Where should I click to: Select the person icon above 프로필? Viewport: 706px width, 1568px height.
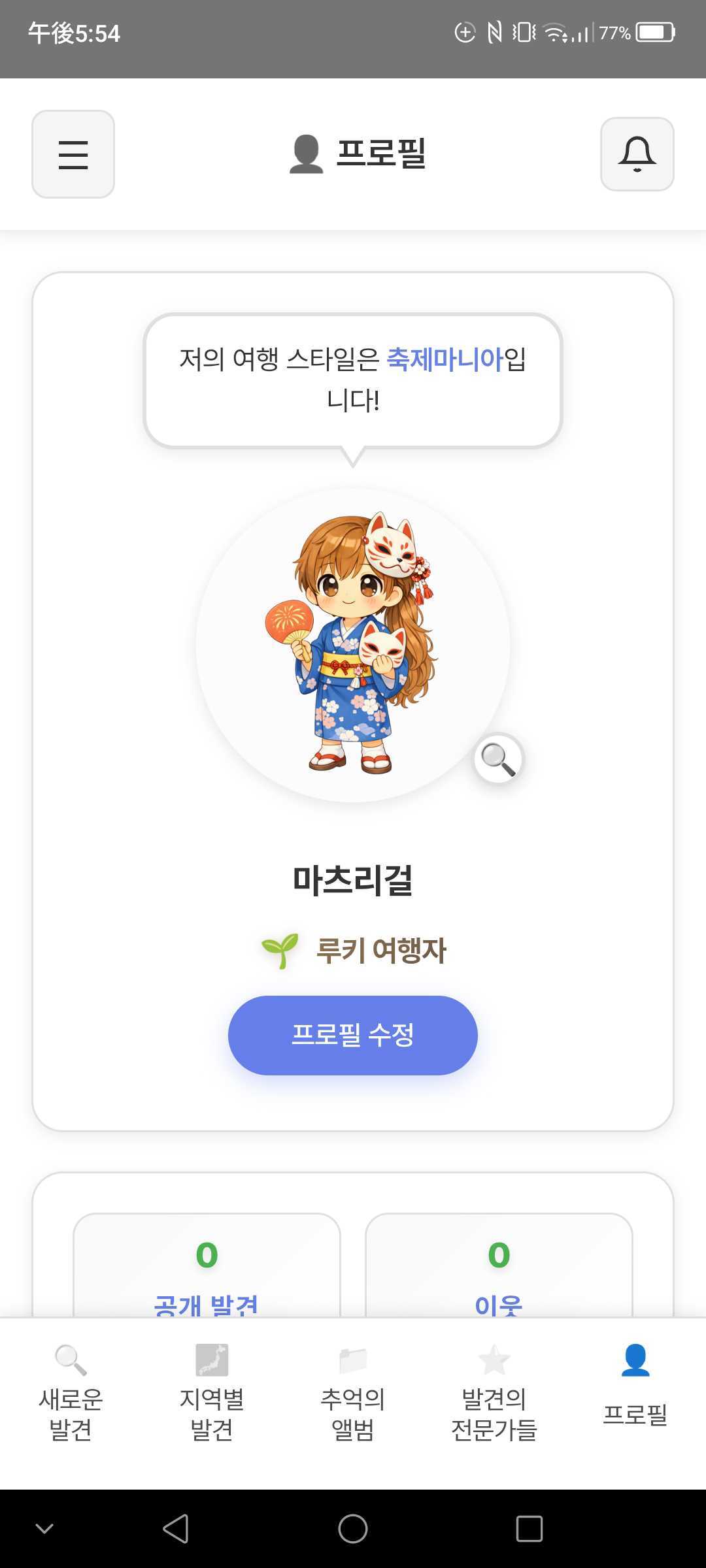(x=635, y=1360)
